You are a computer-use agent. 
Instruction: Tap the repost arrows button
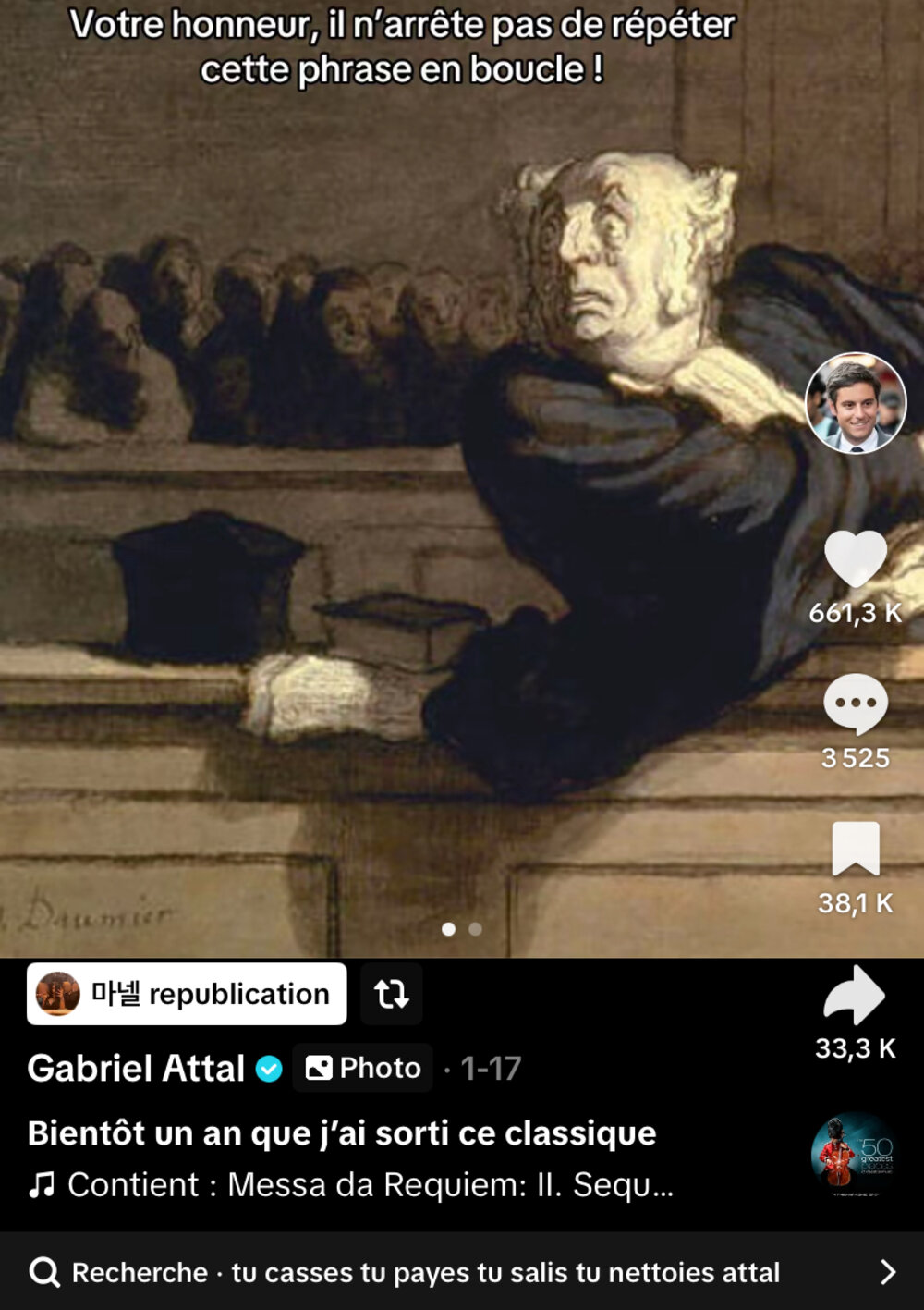click(391, 995)
